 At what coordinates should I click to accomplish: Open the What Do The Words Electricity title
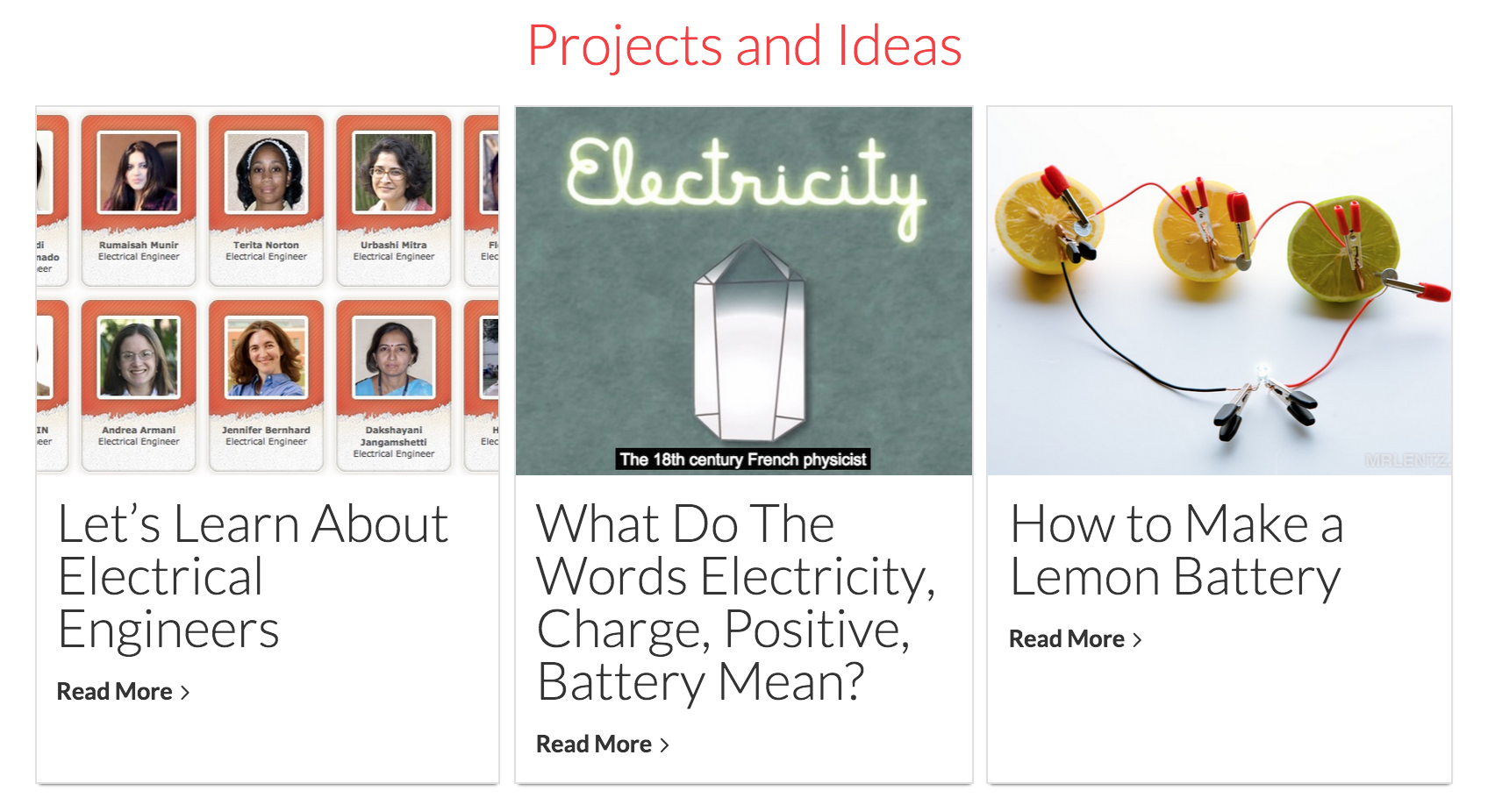[x=735, y=602]
